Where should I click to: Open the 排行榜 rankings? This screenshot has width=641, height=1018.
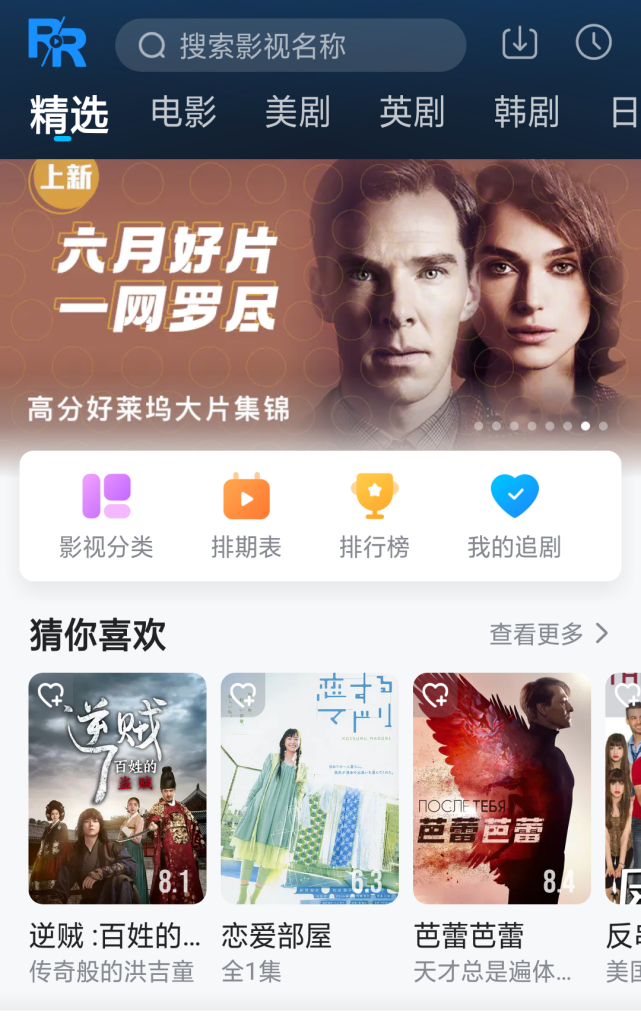(x=374, y=516)
